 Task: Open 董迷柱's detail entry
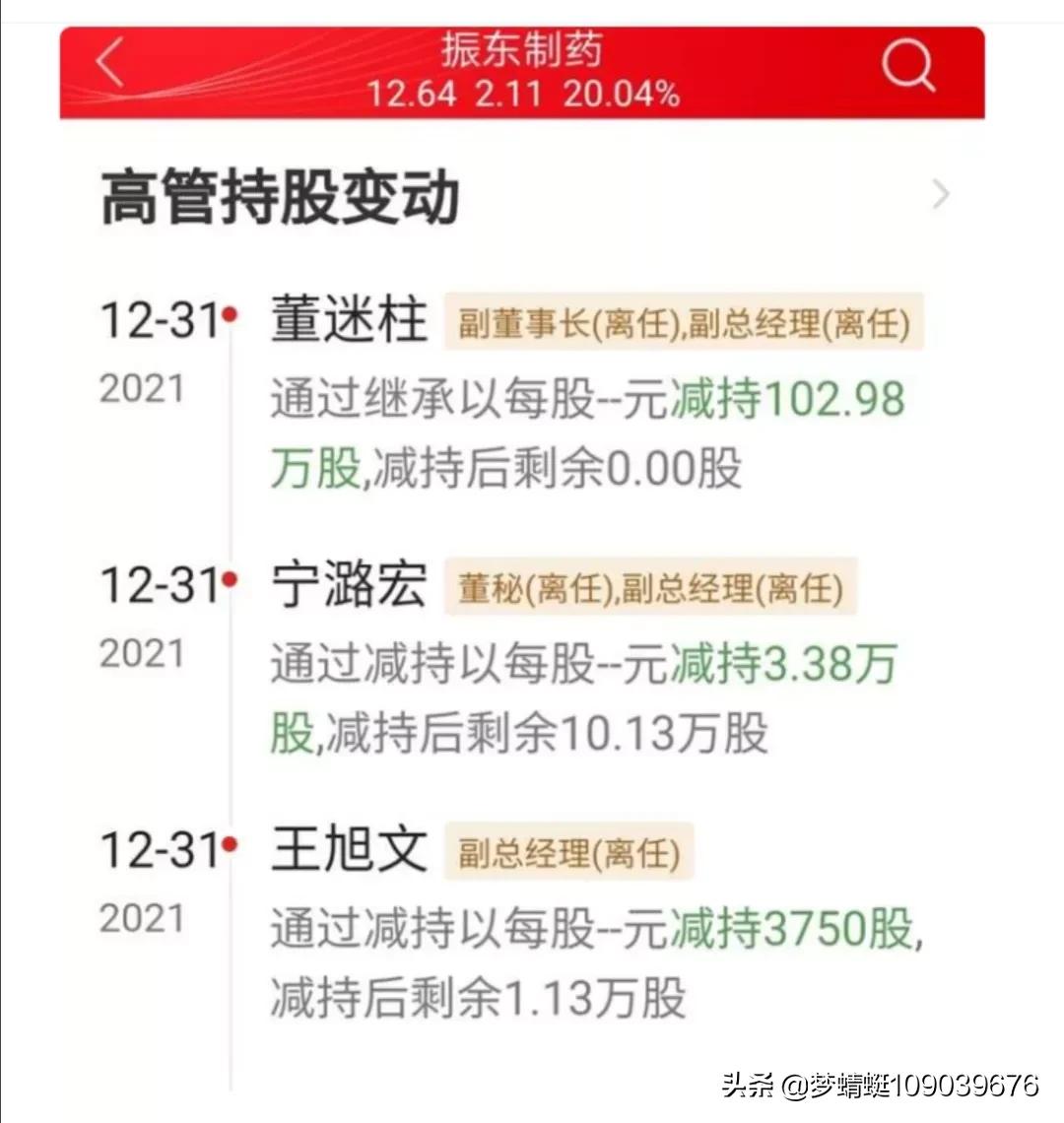coord(347,320)
